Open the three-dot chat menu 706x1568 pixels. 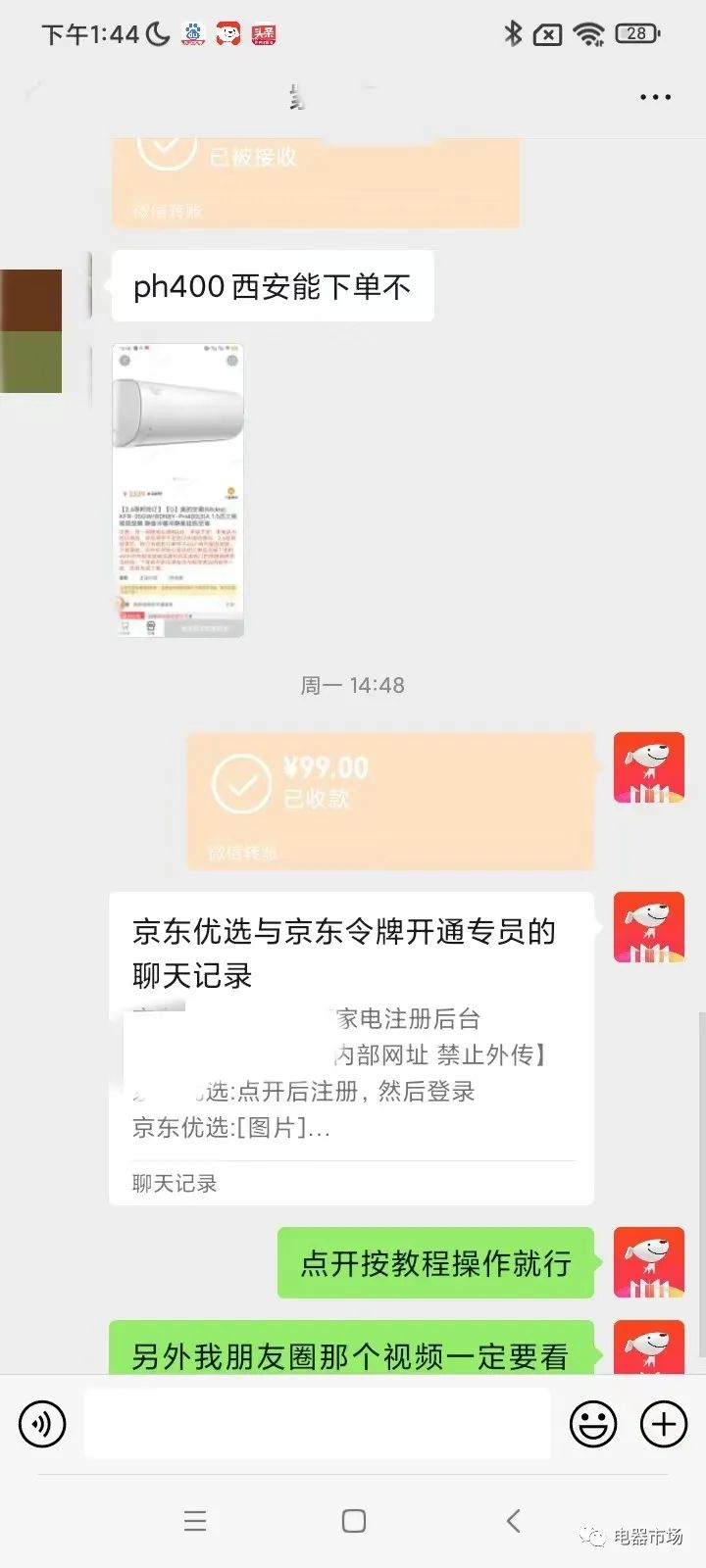tap(655, 97)
